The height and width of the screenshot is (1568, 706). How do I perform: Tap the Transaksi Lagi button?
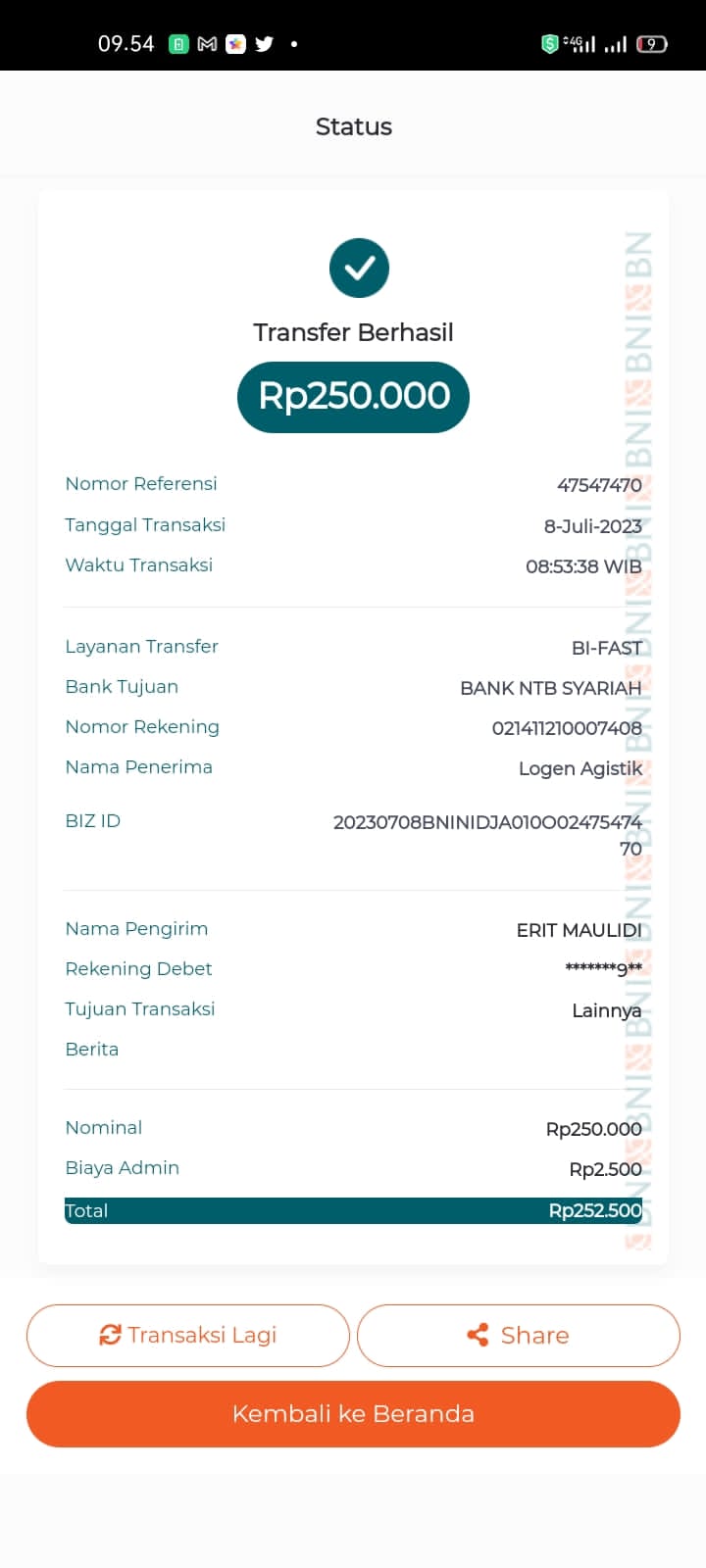click(188, 1335)
